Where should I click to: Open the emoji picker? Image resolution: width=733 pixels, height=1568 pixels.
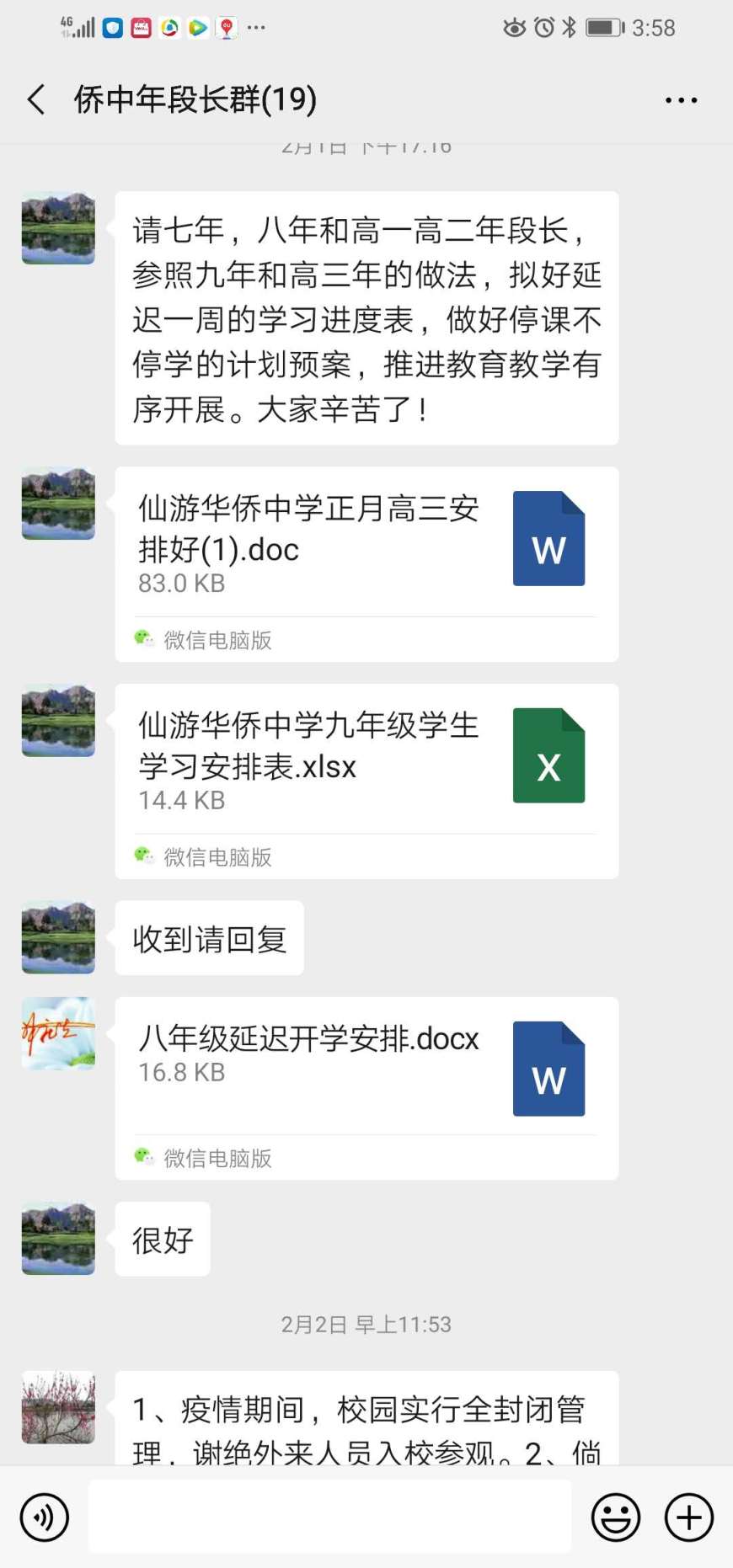(x=616, y=1517)
